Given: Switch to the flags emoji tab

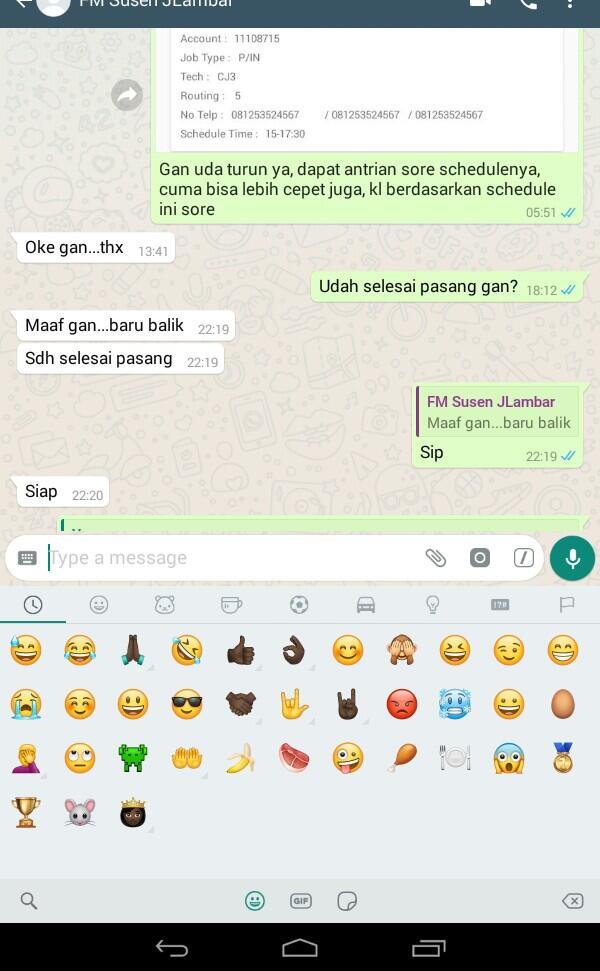Looking at the screenshot, I should point(567,605).
